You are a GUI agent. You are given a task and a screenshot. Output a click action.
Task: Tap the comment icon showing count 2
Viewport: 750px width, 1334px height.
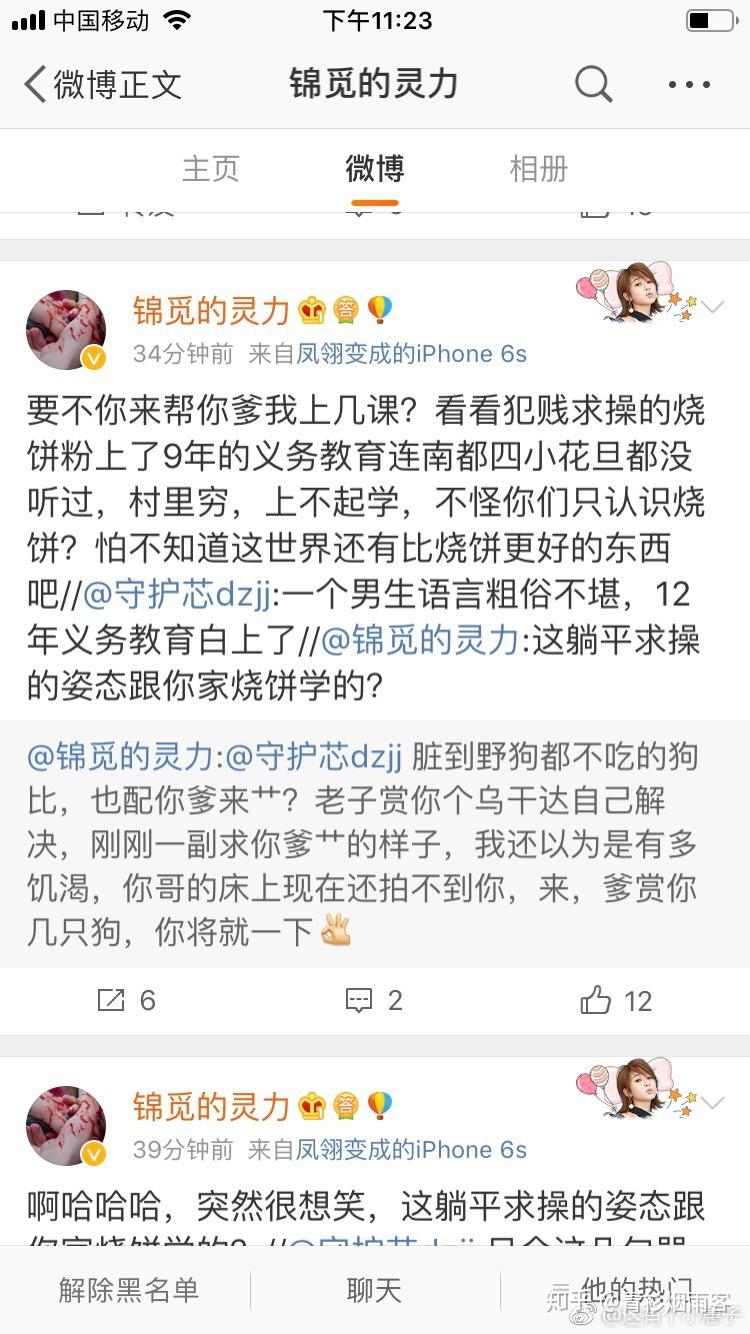[361, 1000]
